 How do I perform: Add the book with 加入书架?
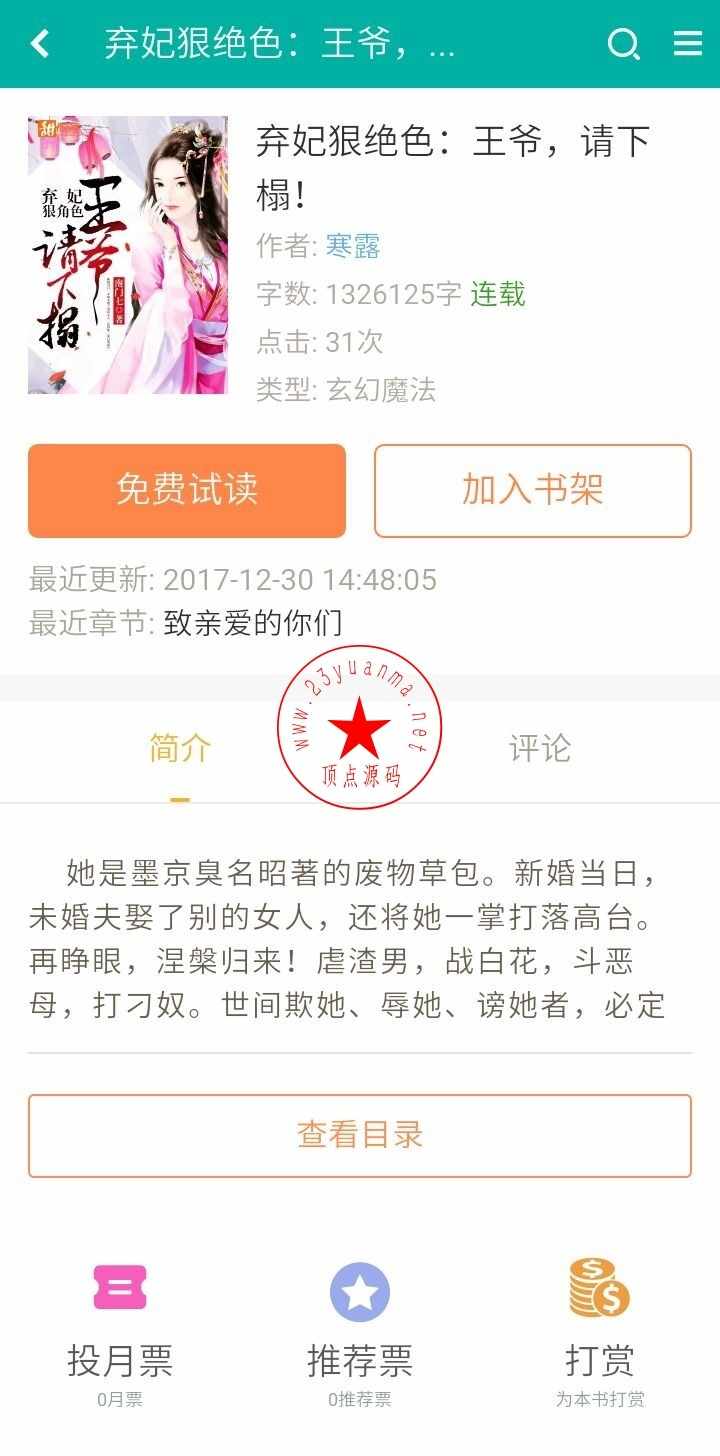(x=532, y=490)
